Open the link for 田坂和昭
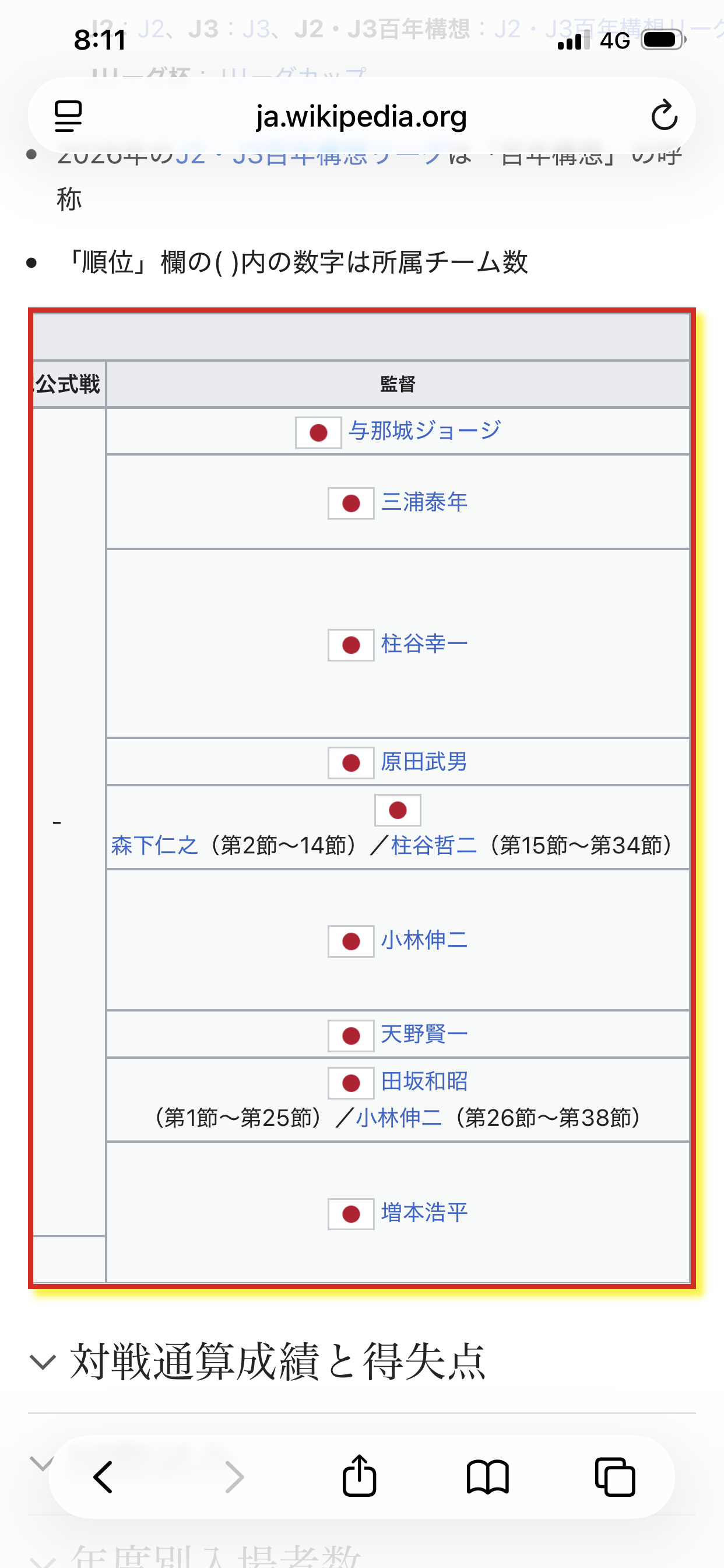Image resolution: width=724 pixels, height=1568 pixels. coord(424,1081)
